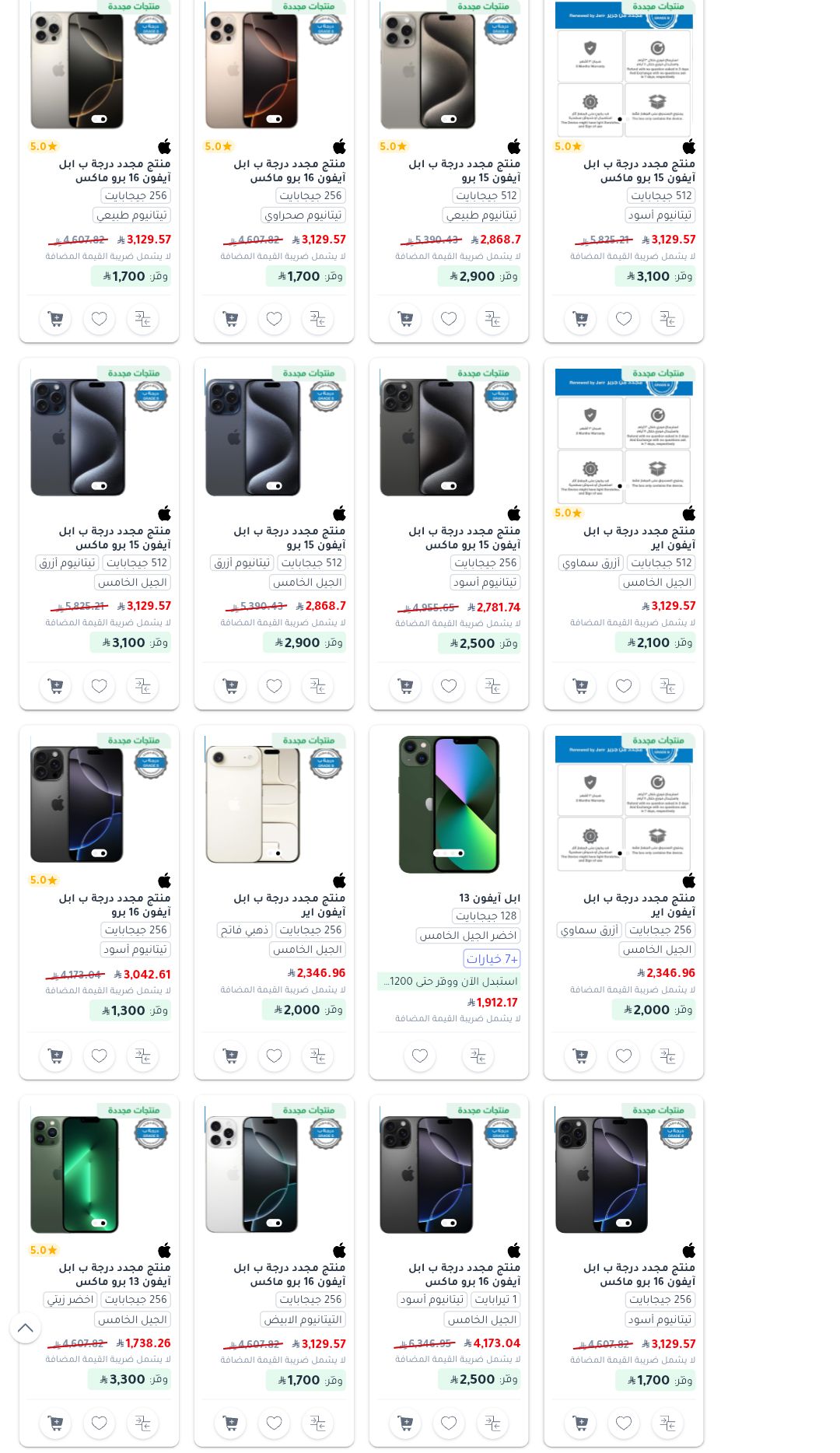Viewport: 840px width, 1453px height.
Task: Wishlist the iPhone 15 Pro 512GB natural titanium
Action: [449, 319]
